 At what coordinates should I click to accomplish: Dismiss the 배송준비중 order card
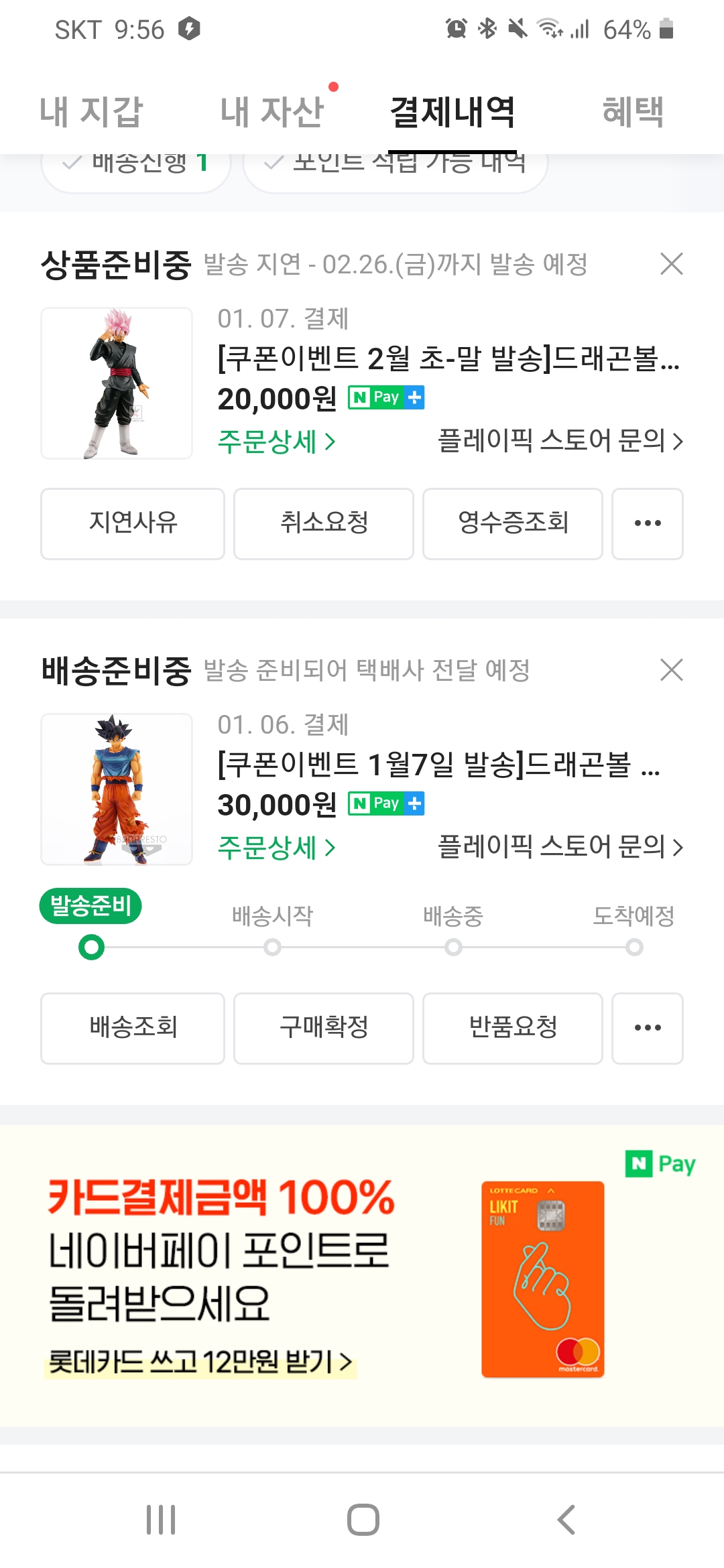(671, 669)
